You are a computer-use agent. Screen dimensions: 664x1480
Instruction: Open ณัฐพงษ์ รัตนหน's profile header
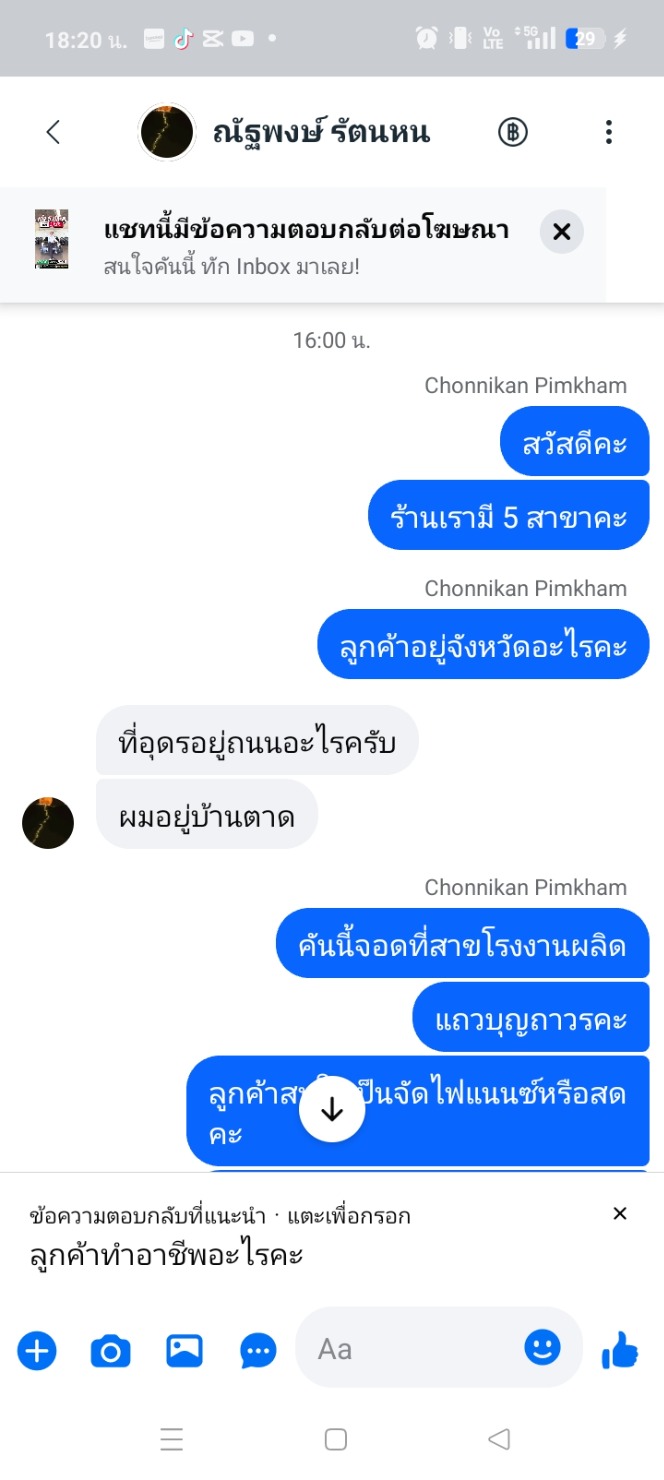tap(284, 132)
